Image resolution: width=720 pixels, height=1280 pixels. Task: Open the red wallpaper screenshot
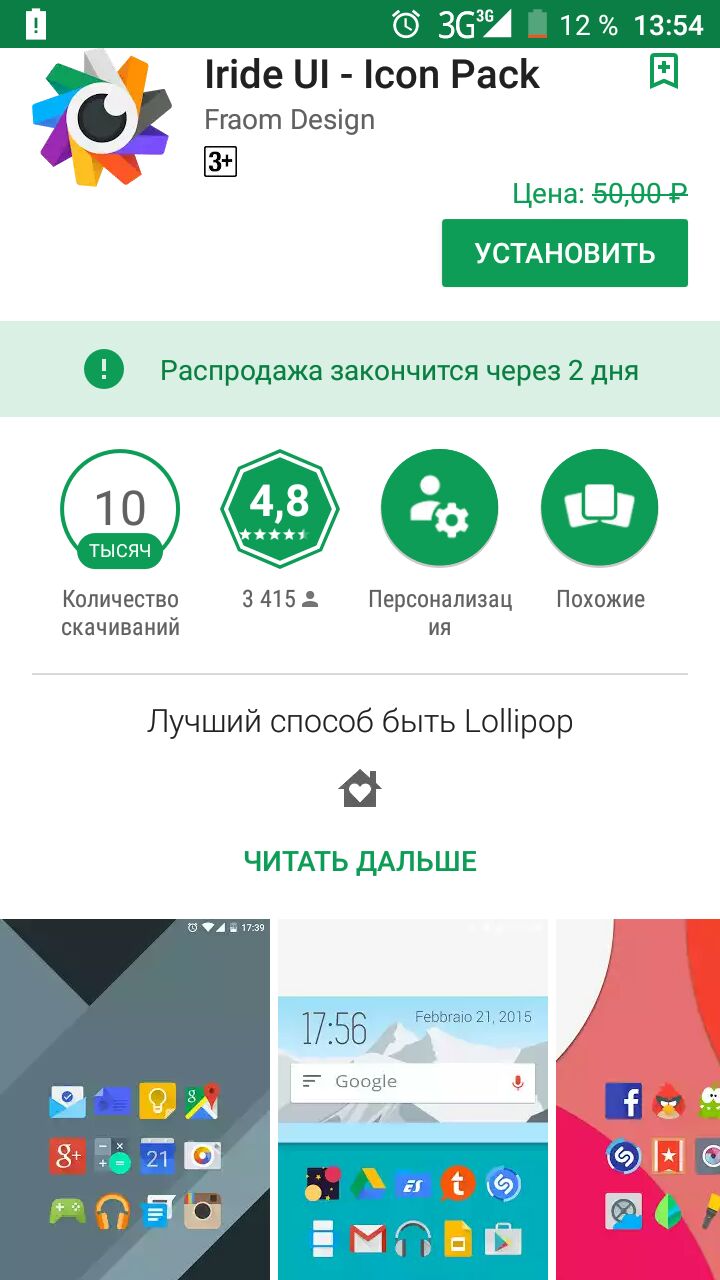coord(640,1100)
